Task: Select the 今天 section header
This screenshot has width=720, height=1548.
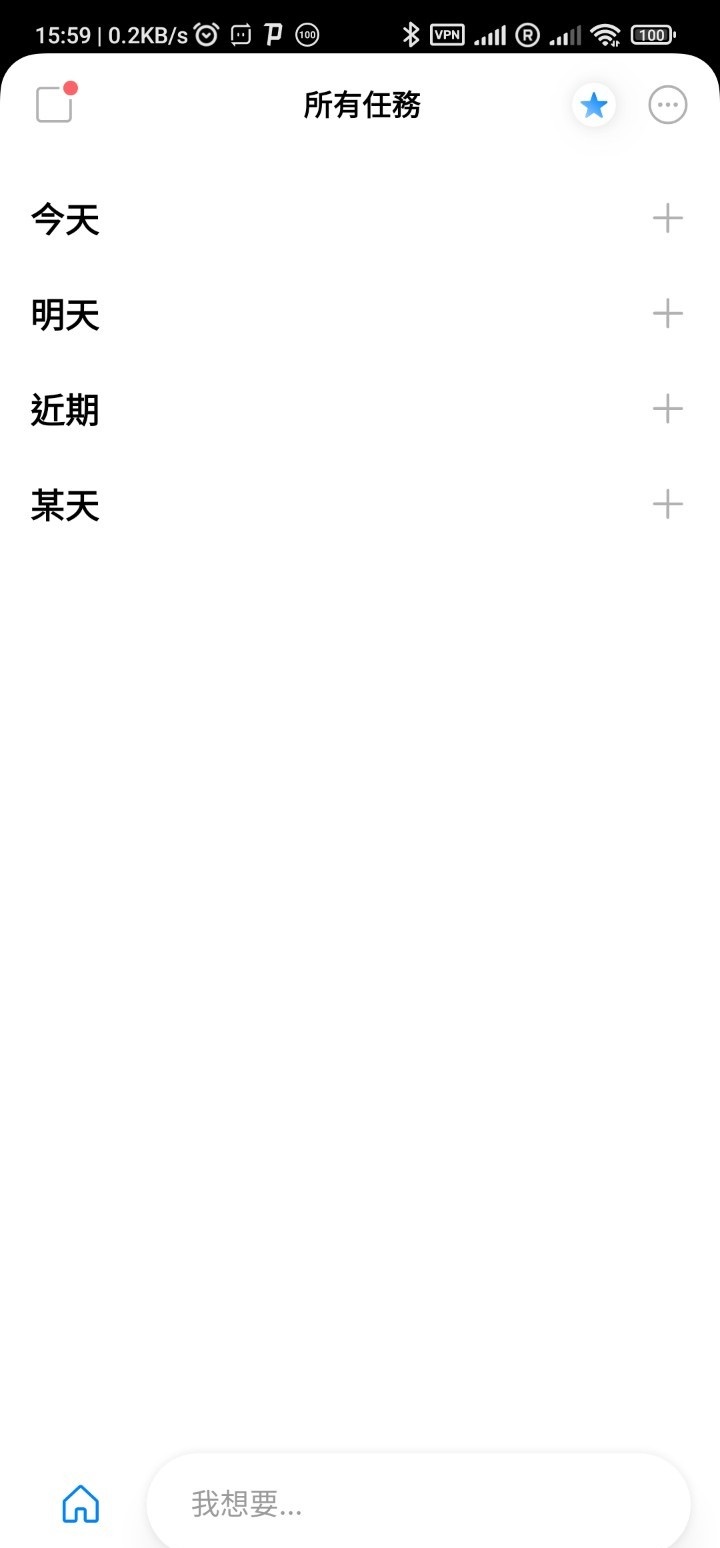Action: point(64,219)
